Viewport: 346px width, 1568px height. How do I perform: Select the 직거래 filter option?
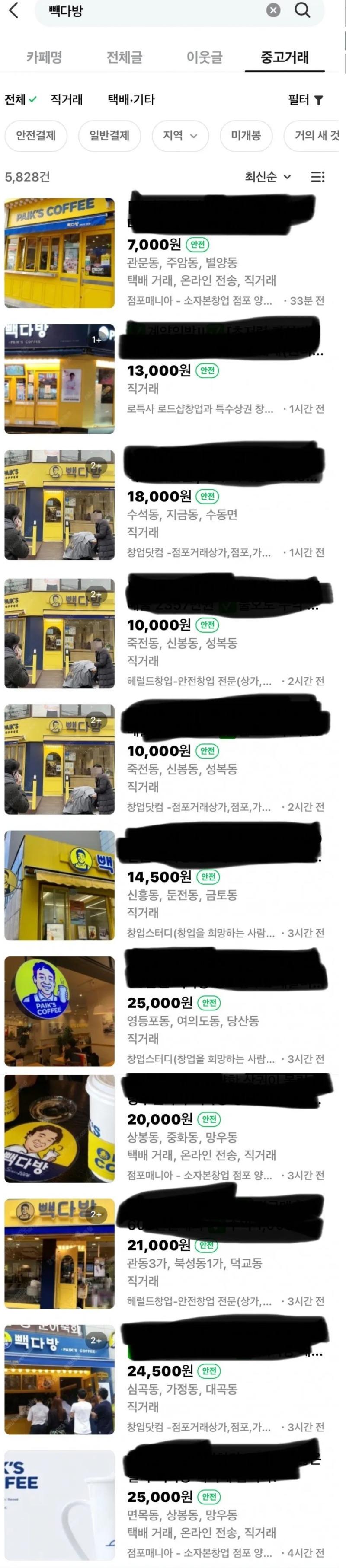point(67,99)
